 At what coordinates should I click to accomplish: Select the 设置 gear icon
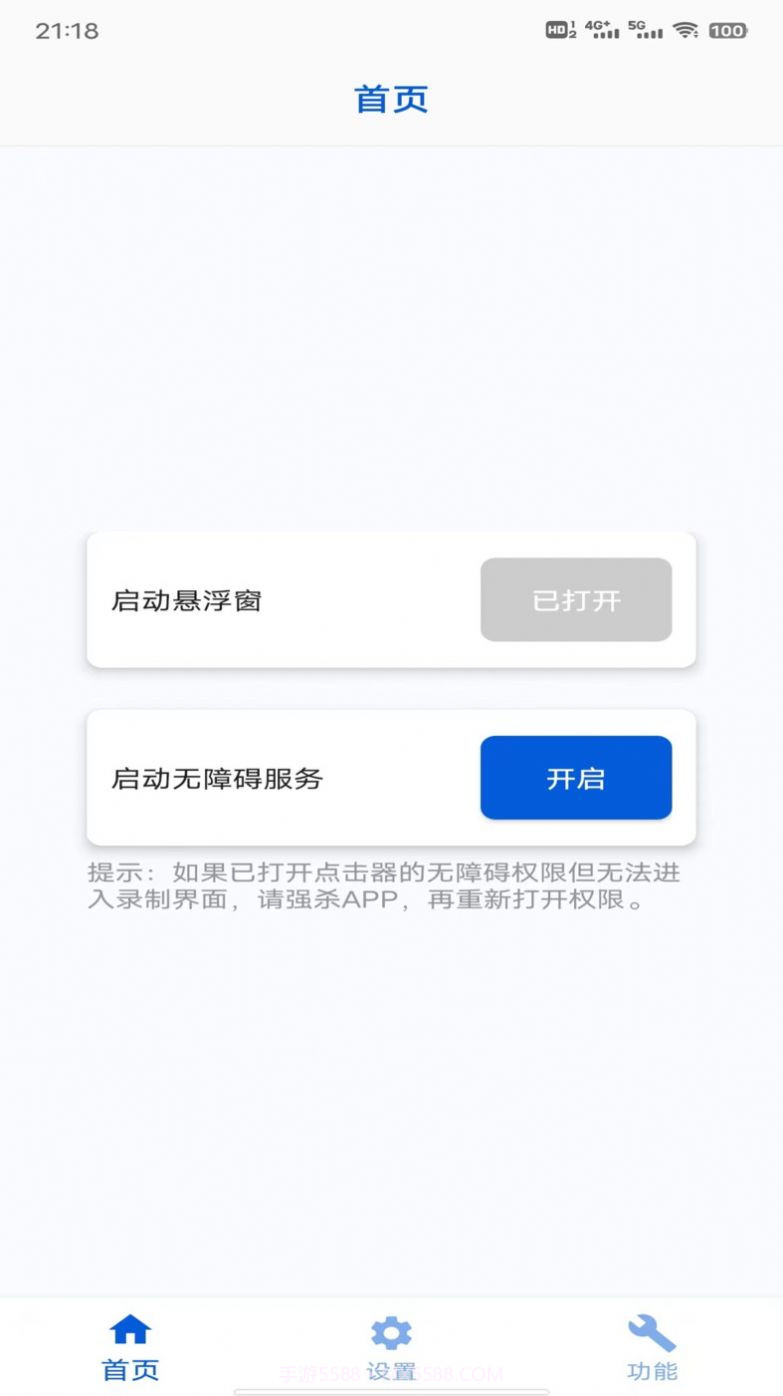390,1331
